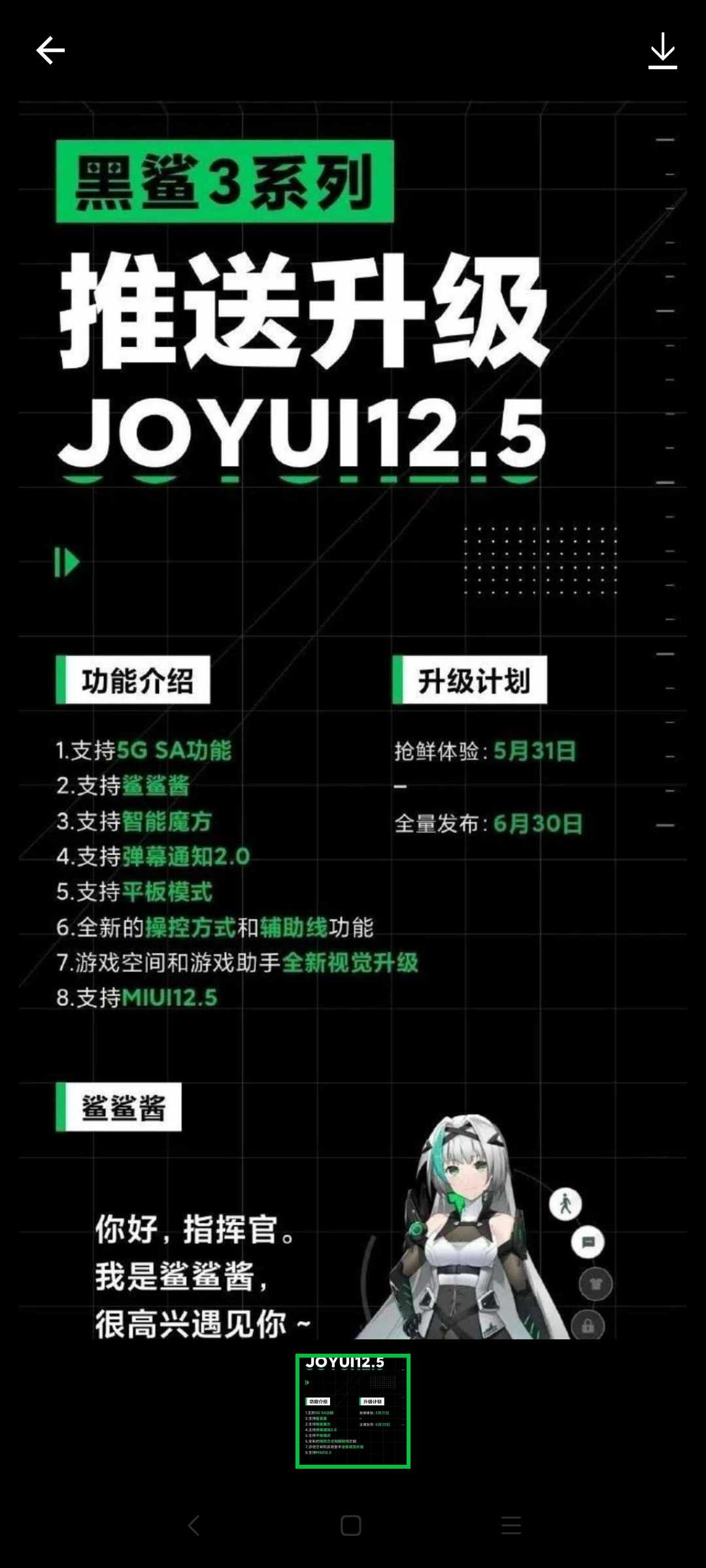Open the recent apps menu
Image resolution: width=706 pixels, height=1568 pixels.
click(x=511, y=1526)
